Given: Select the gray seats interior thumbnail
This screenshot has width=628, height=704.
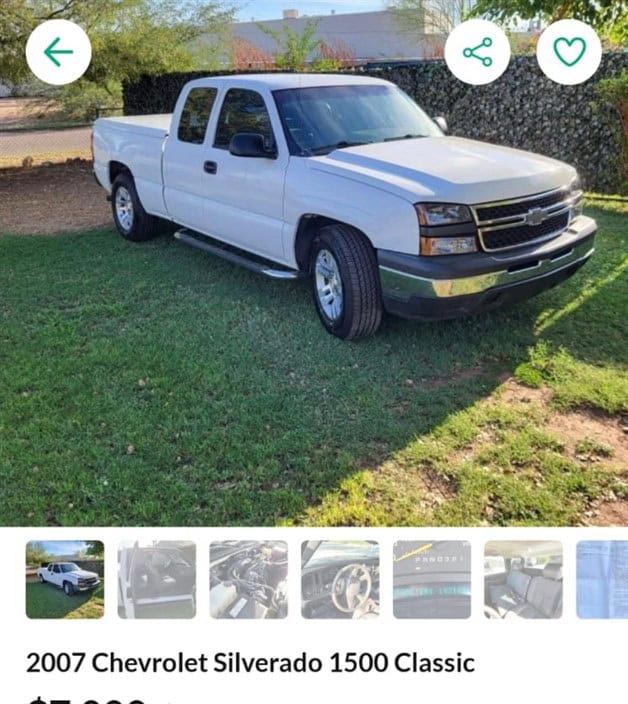Looking at the screenshot, I should tap(523, 580).
